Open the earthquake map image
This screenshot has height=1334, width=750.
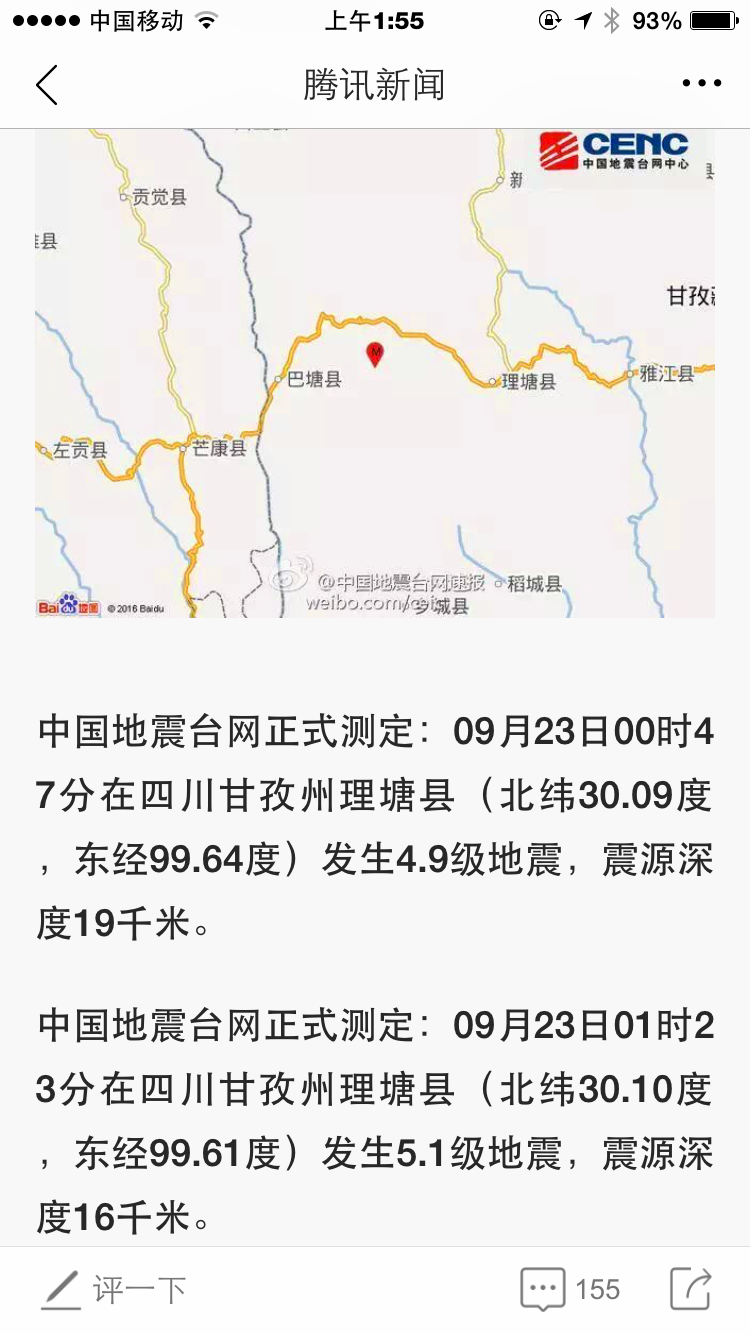375,373
